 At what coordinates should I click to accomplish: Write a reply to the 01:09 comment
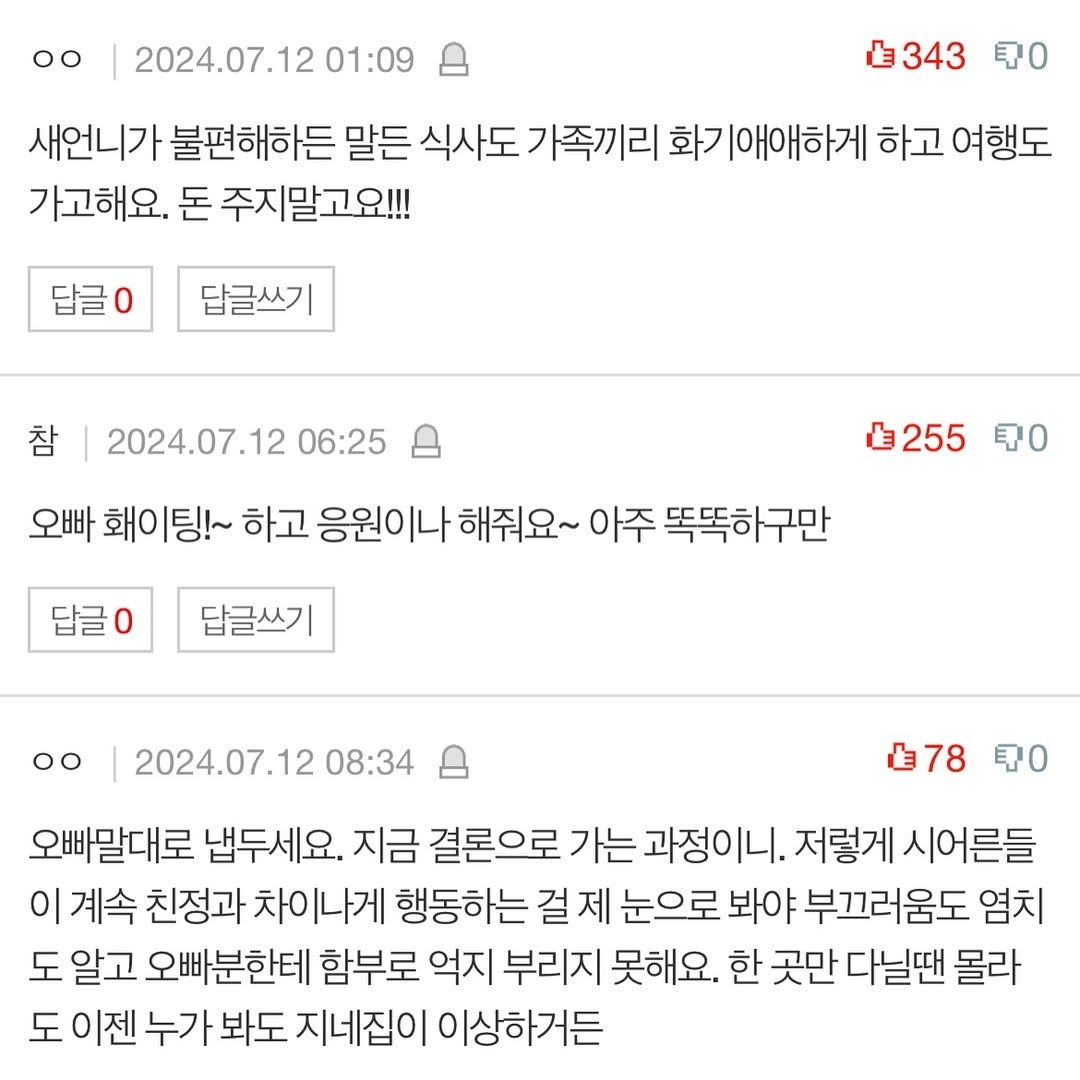(x=256, y=299)
